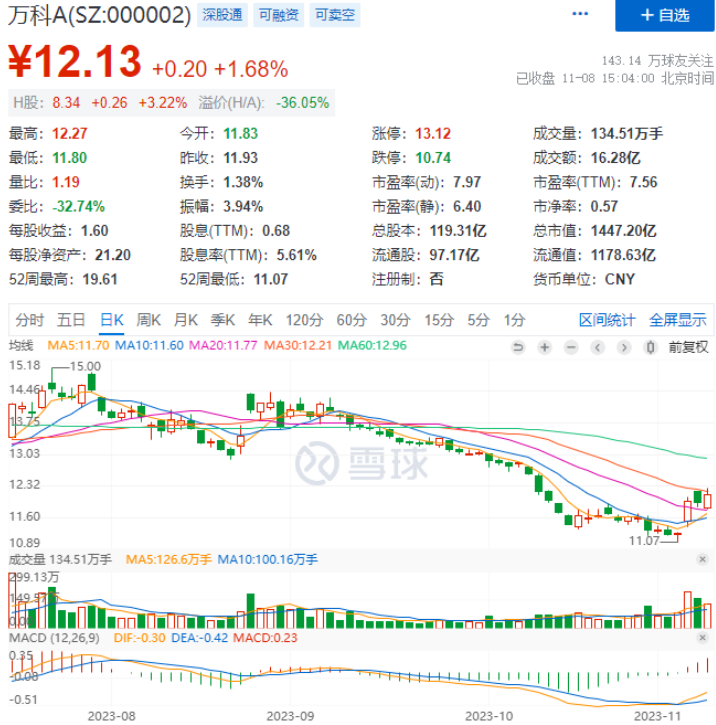The height and width of the screenshot is (725, 716).
Task: Choose the 60分 interval tab
Action: pos(351,320)
